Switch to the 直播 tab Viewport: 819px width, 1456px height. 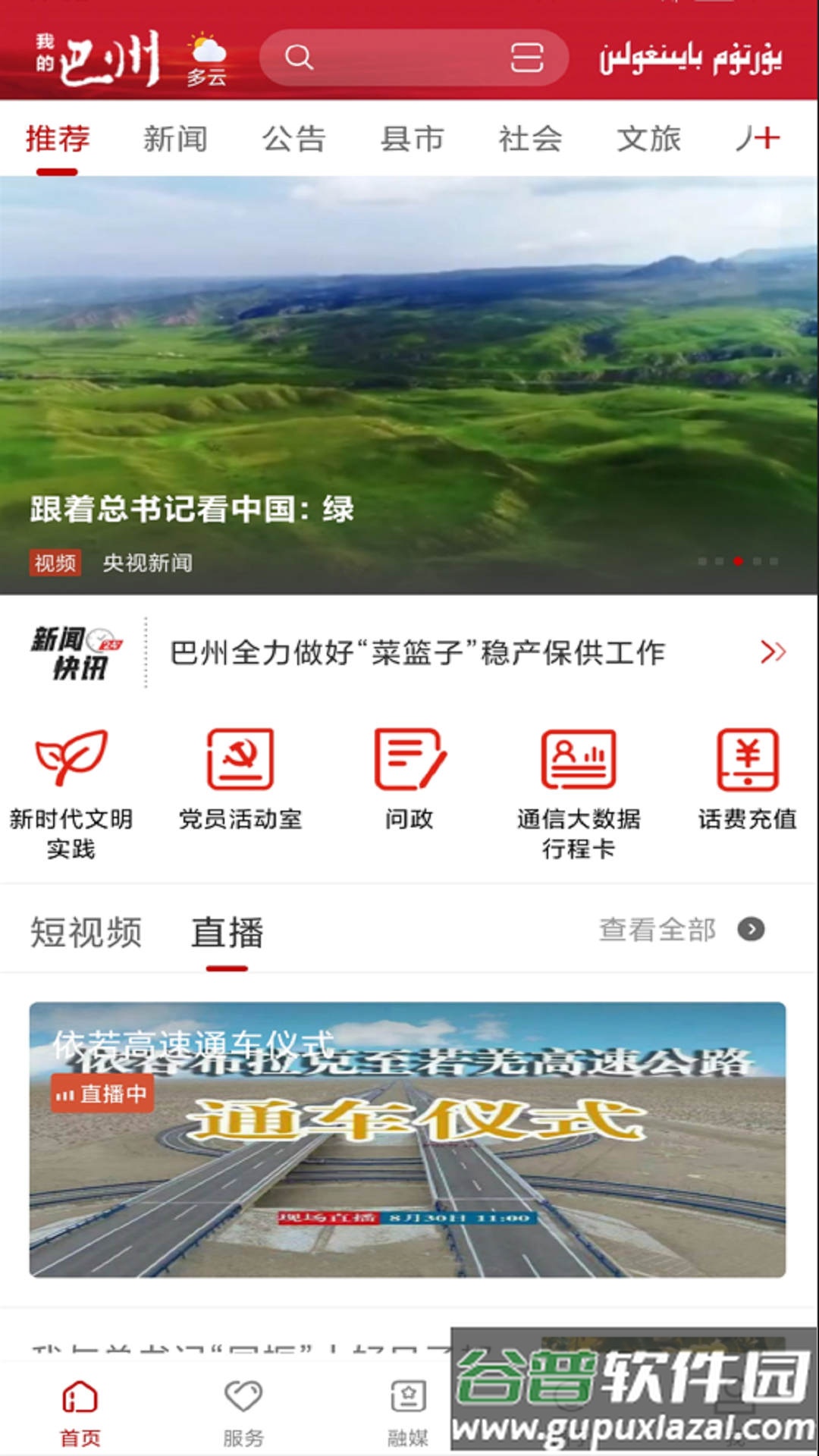click(x=227, y=933)
